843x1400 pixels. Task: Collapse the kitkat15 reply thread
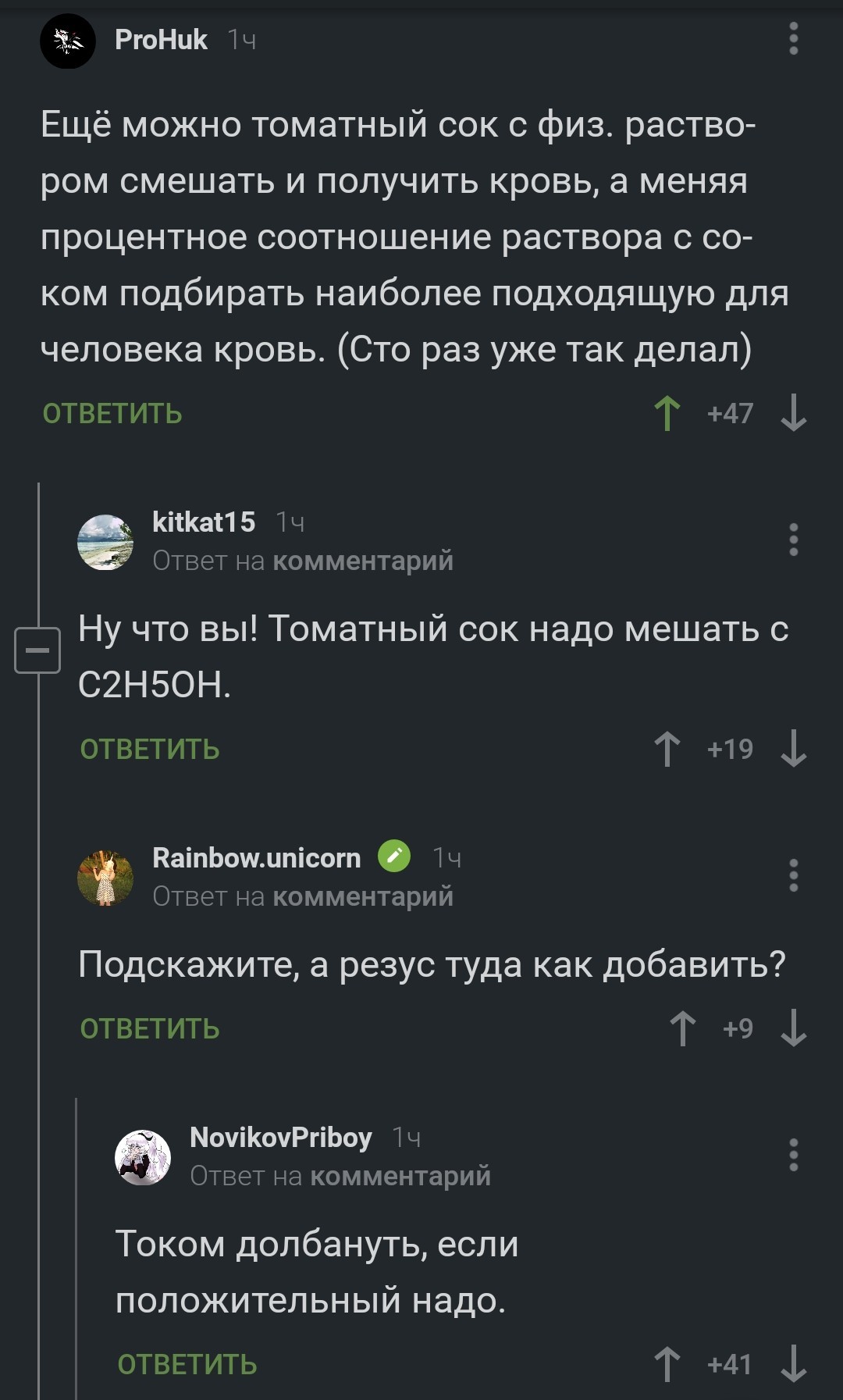pyautogui.click(x=37, y=650)
